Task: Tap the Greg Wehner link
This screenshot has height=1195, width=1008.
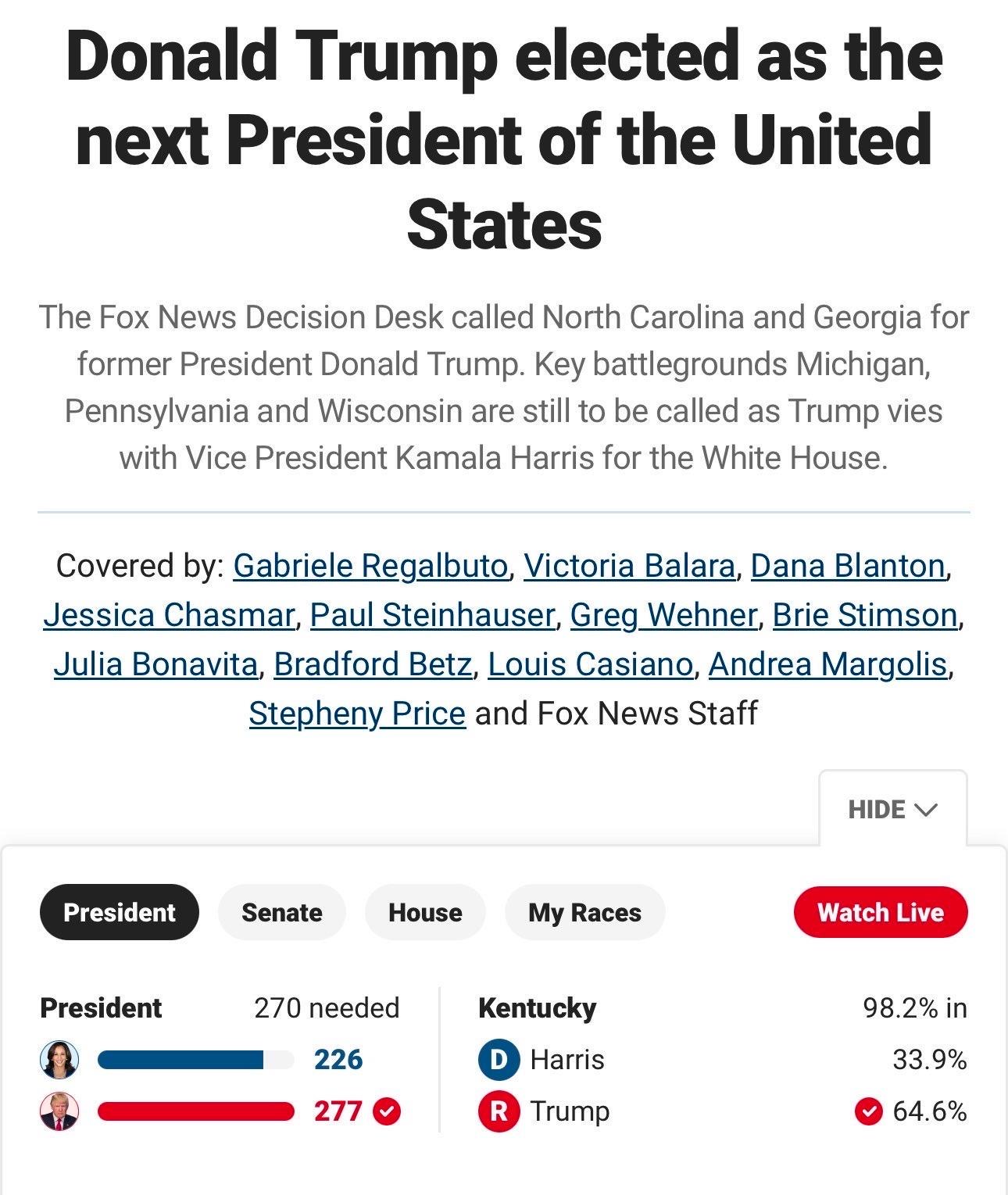Action: point(663,614)
